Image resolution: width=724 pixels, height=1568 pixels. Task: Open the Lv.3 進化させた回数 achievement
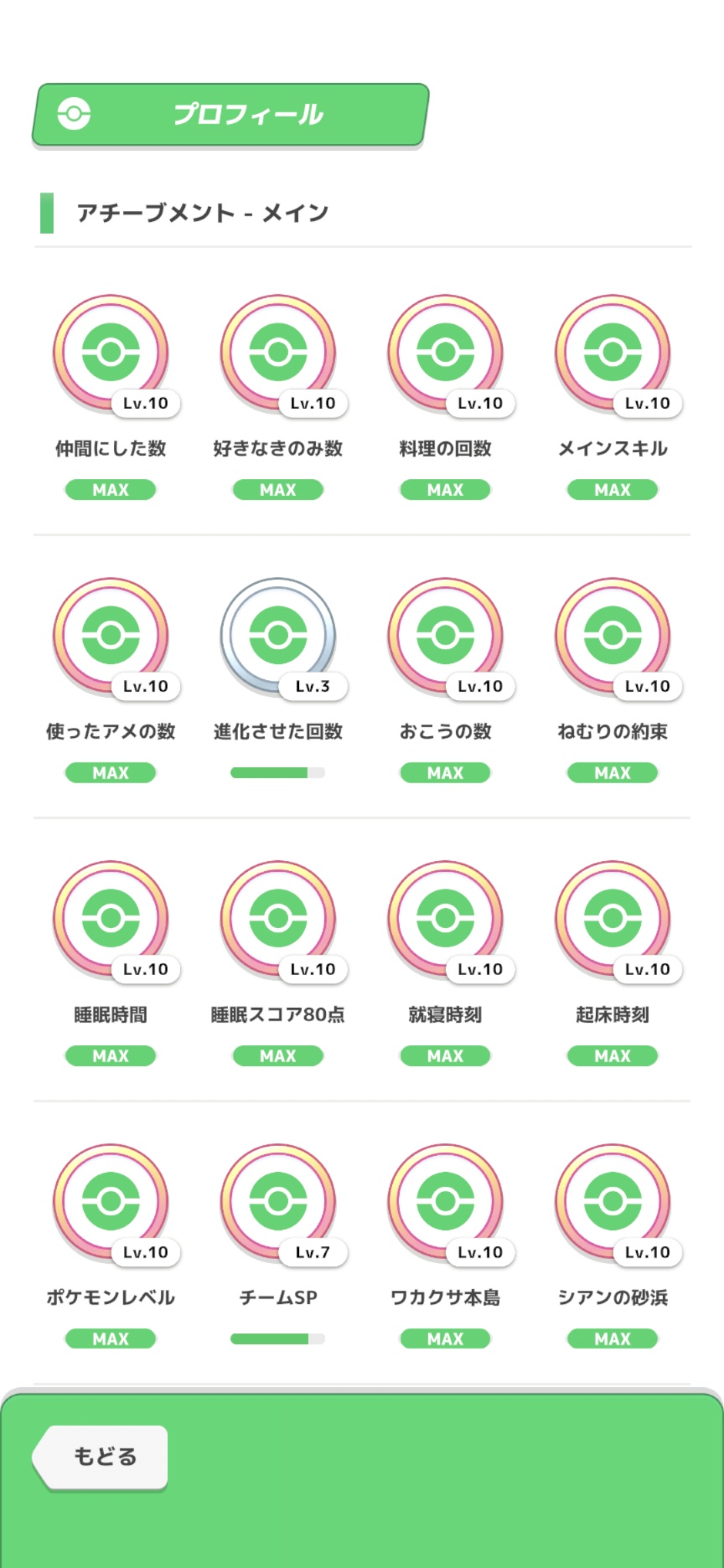pyautogui.click(x=278, y=636)
